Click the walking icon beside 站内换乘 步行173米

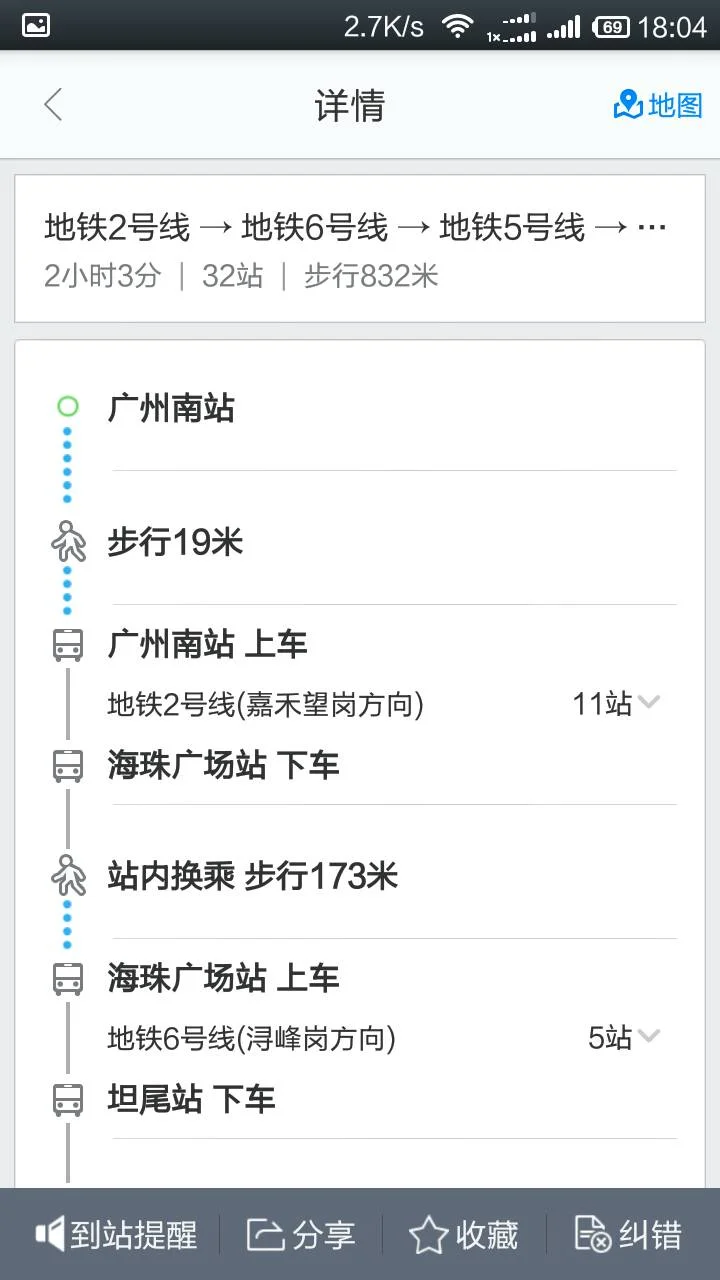(66, 877)
